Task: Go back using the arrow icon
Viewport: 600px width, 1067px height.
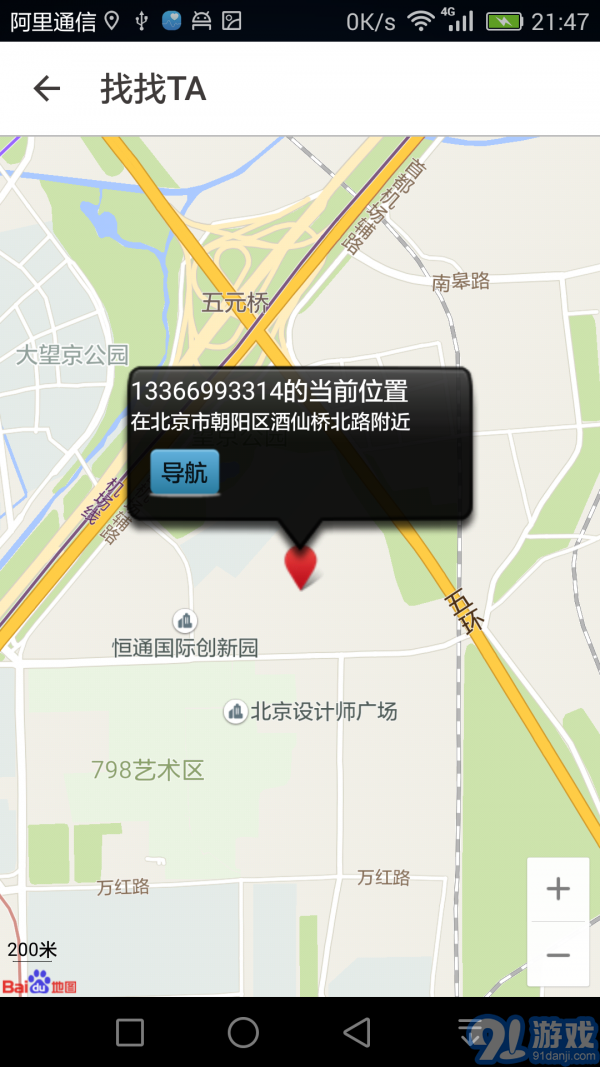Action: pos(47,89)
